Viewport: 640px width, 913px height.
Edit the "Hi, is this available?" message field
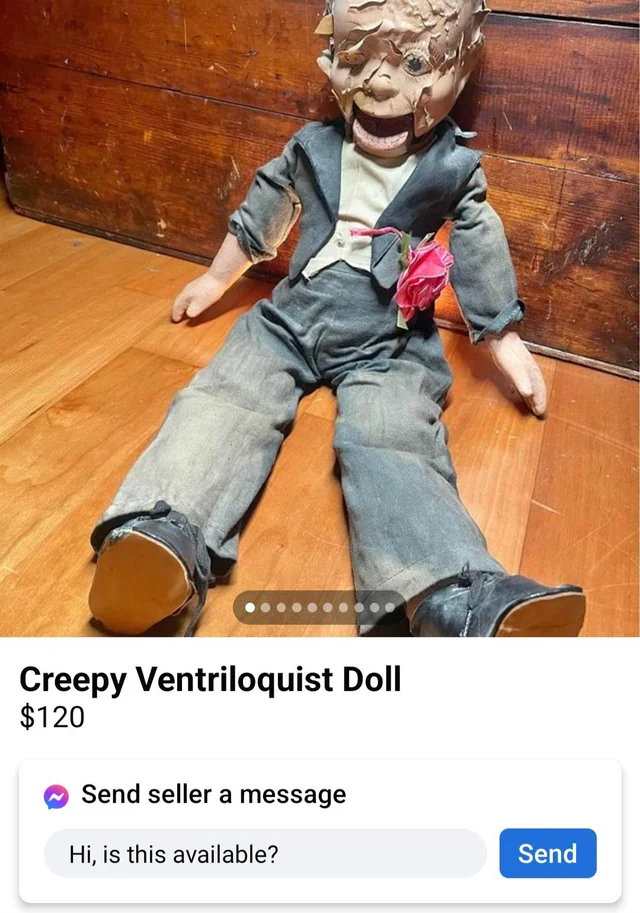point(265,854)
